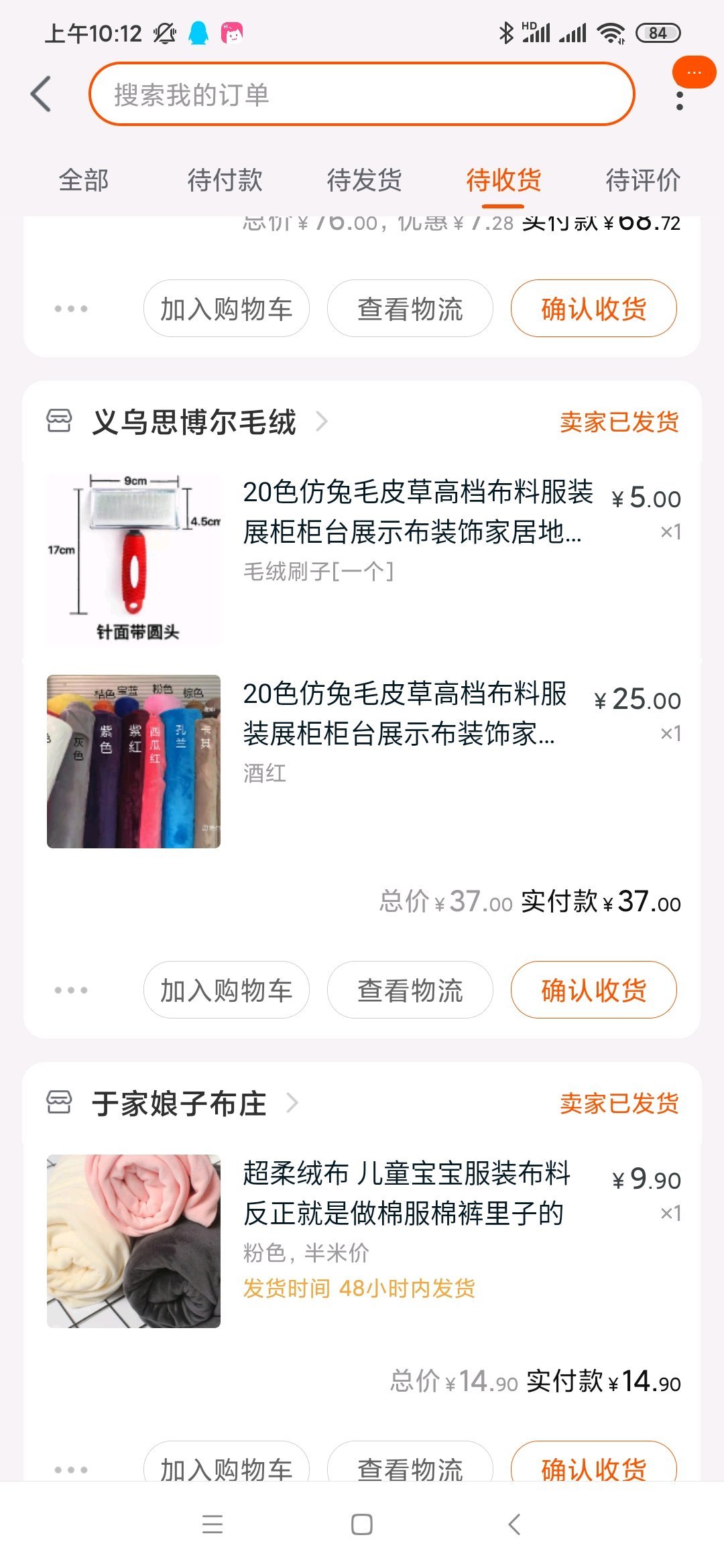
Task: Tap the 搜索我的订单 search field
Action: tap(362, 94)
